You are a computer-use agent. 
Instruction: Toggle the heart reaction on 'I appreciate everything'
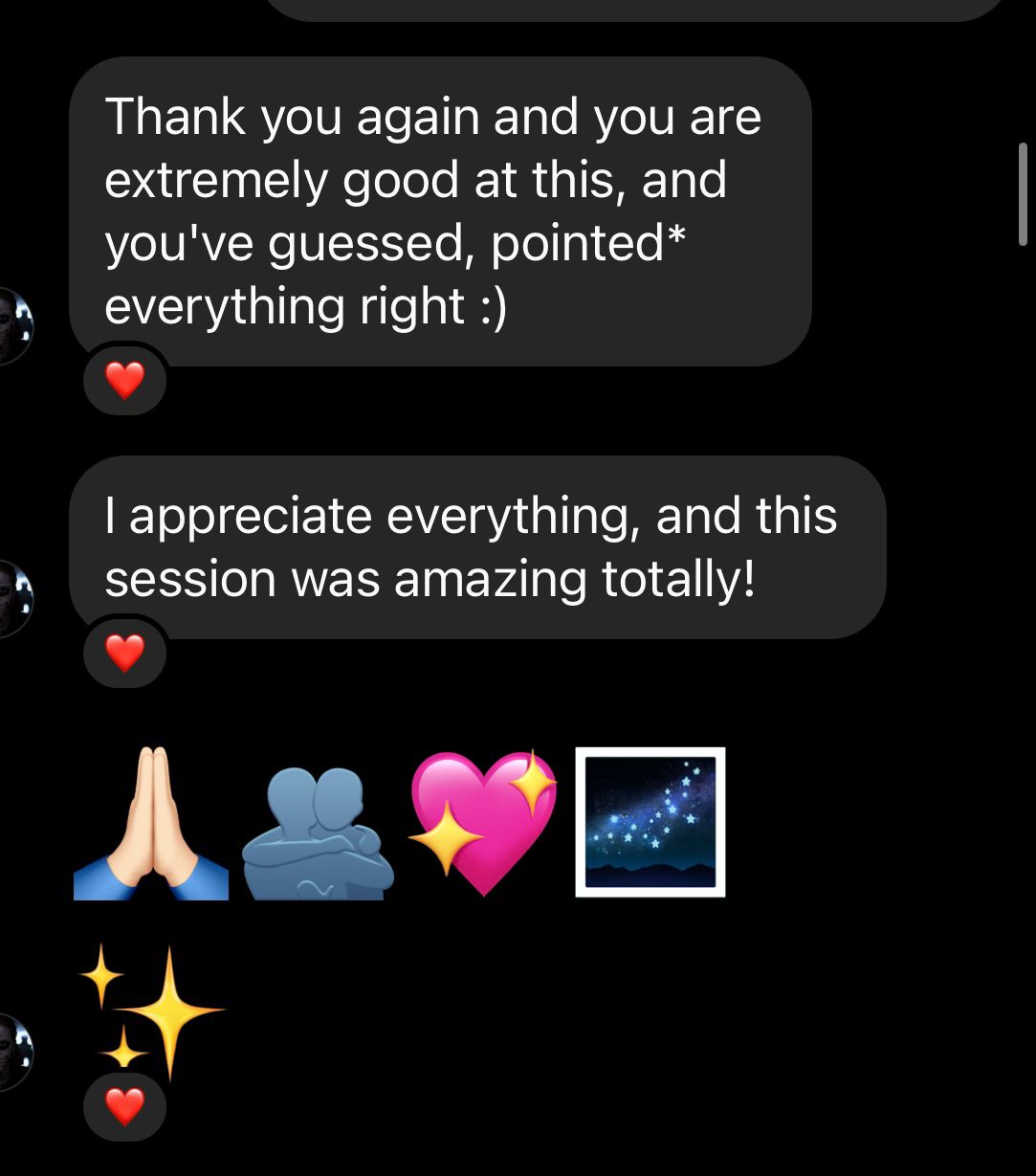(x=125, y=653)
